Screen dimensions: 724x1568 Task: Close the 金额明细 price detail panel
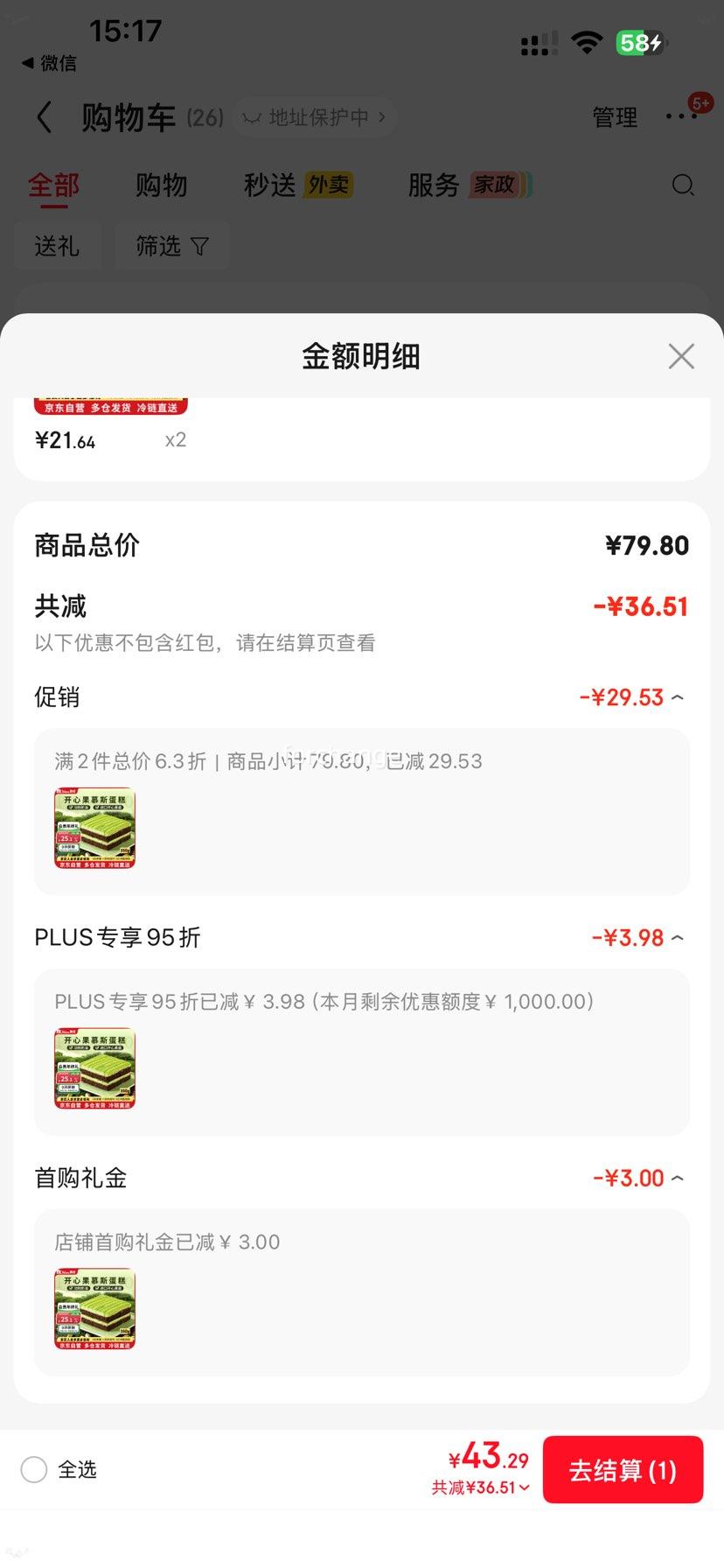click(681, 356)
